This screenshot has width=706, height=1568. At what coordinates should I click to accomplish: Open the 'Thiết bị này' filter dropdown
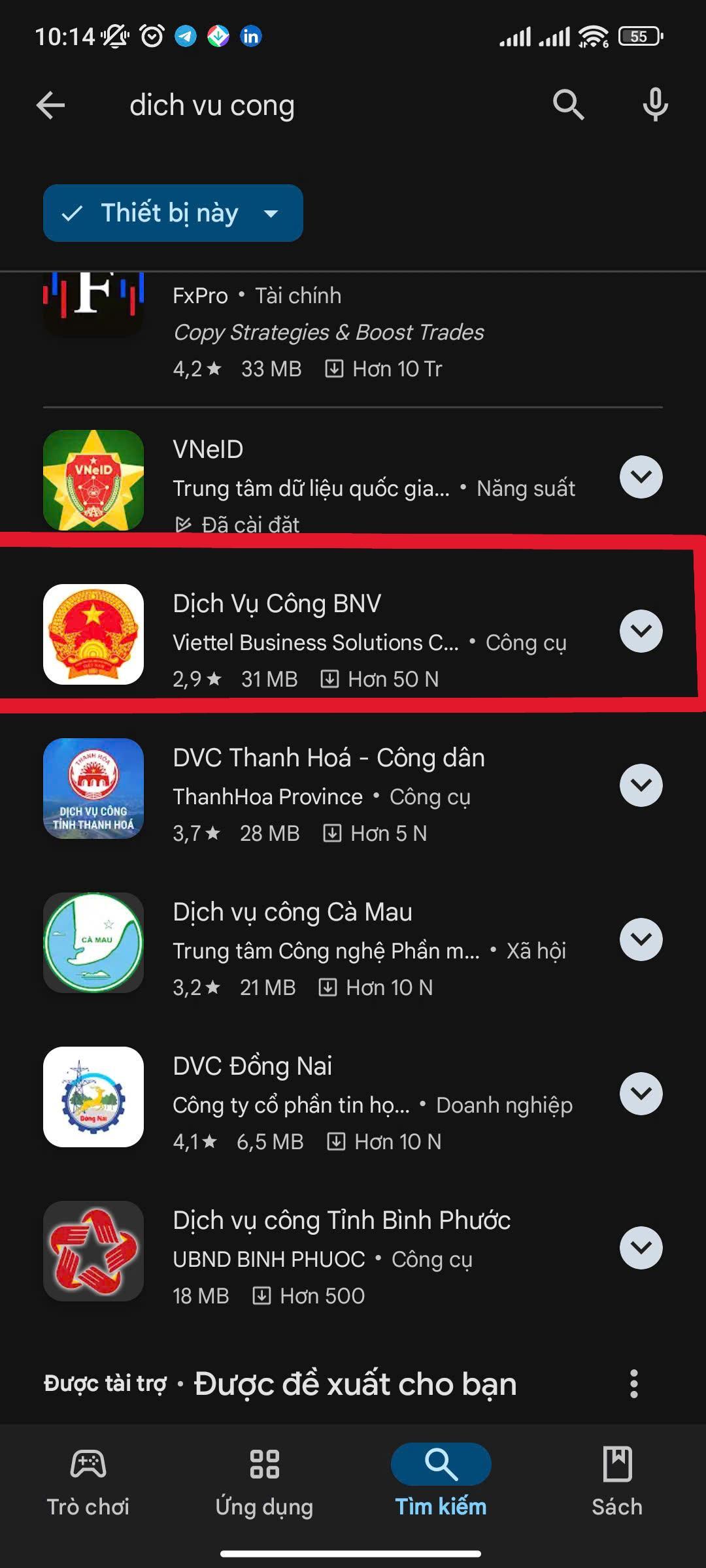click(x=173, y=213)
